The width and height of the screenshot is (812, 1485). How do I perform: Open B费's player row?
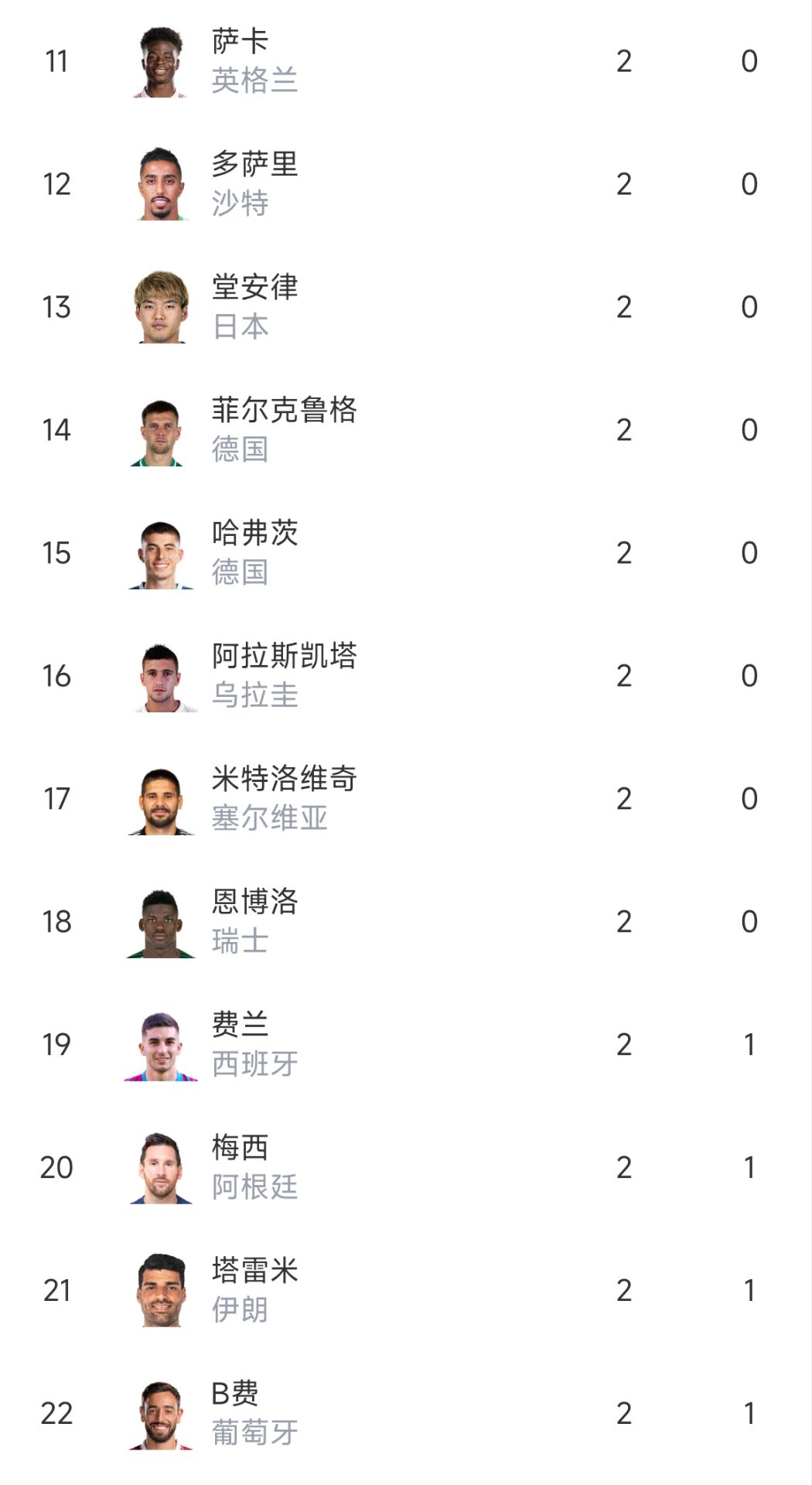(405, 1414)
